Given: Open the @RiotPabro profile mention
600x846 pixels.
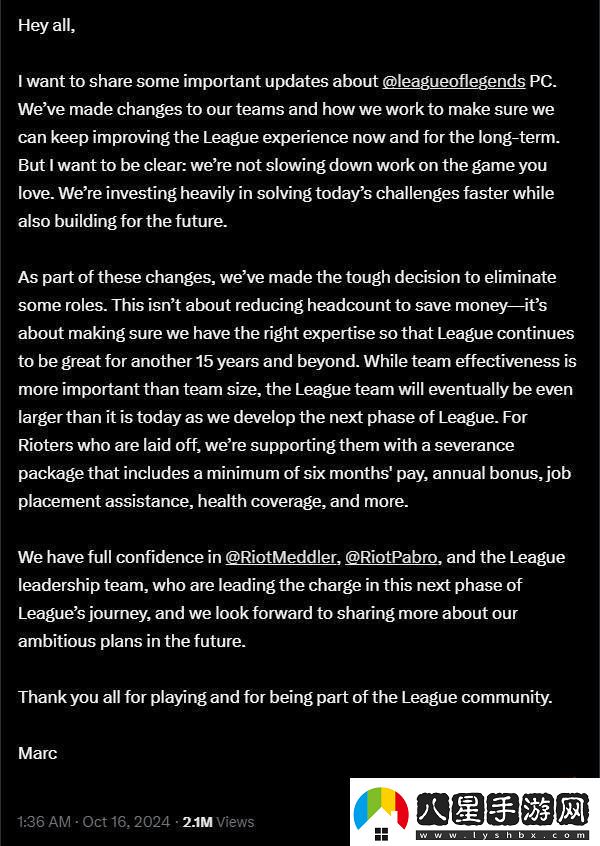Looking at the screenshot, I should point(392,557).
